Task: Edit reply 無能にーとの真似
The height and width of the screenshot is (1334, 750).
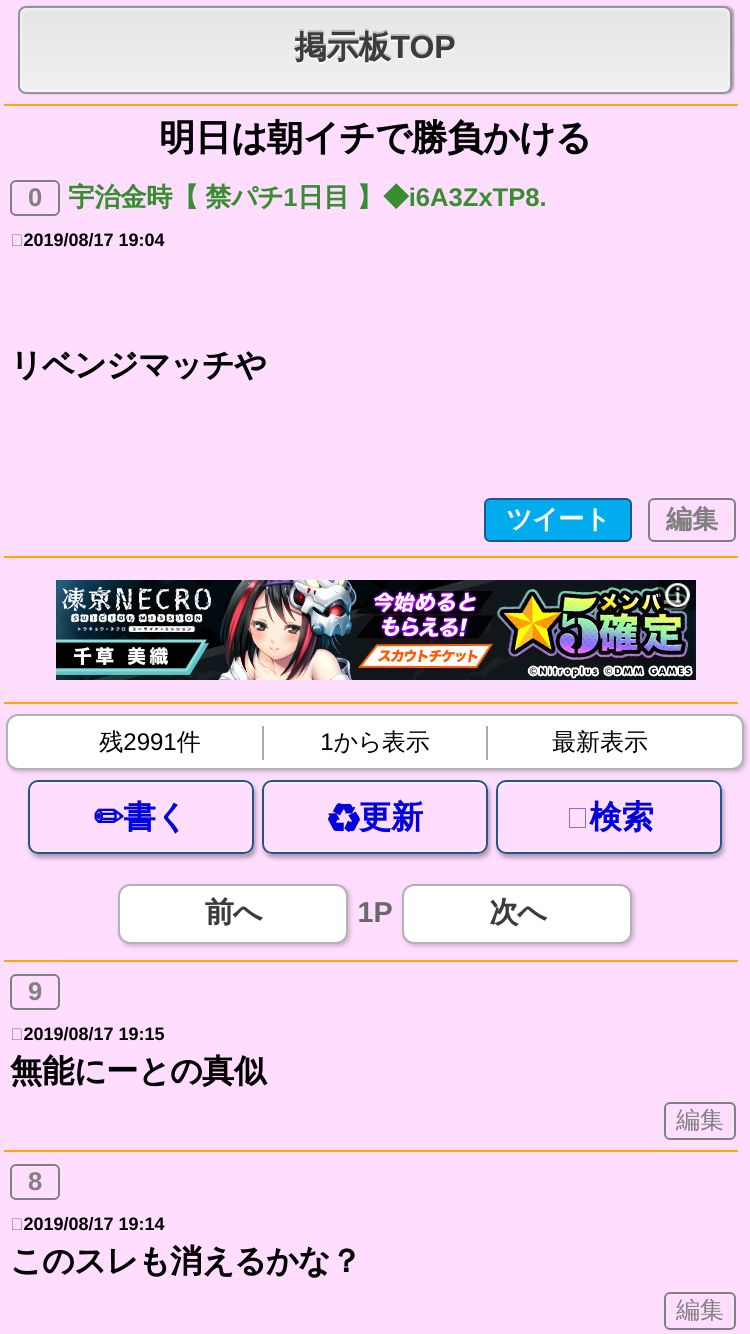Action: [700, 1121]
